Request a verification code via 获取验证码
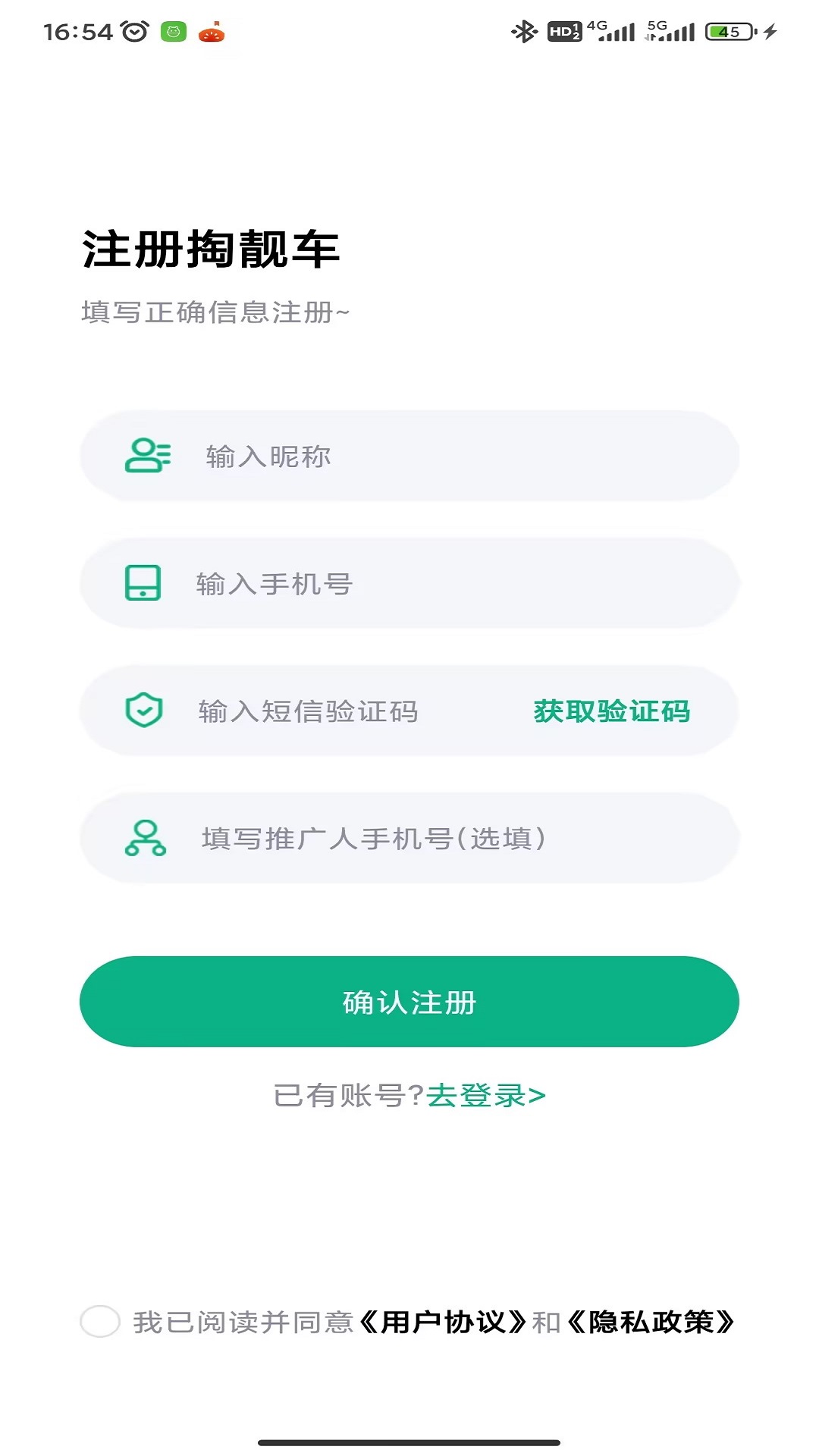The height and width of the screenshot is (1456, 819). pyautogui.click(x=611, y=711)
